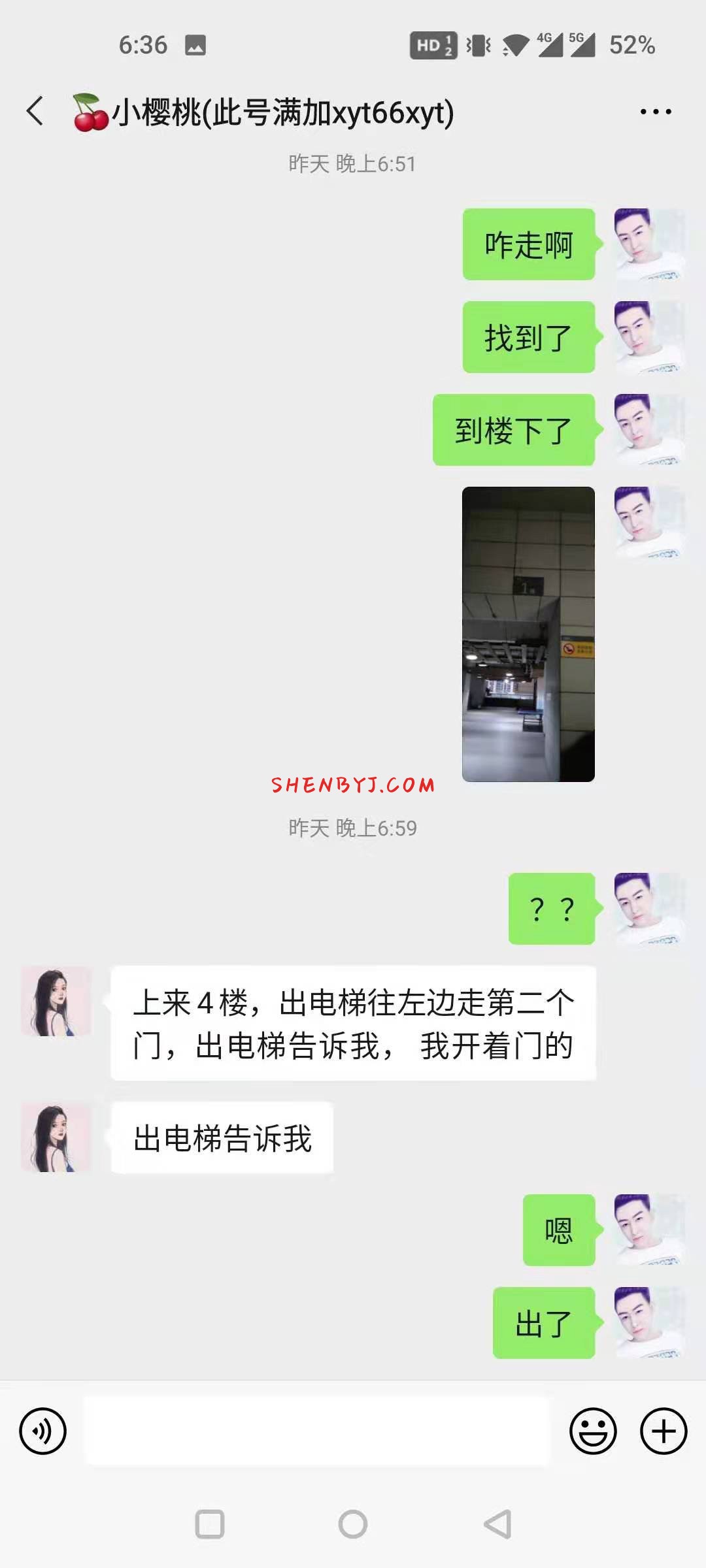This screenshot has width=706, height=1568.
Task: Tap your own avatar beside 咋走啊
Action: [649, 244]
